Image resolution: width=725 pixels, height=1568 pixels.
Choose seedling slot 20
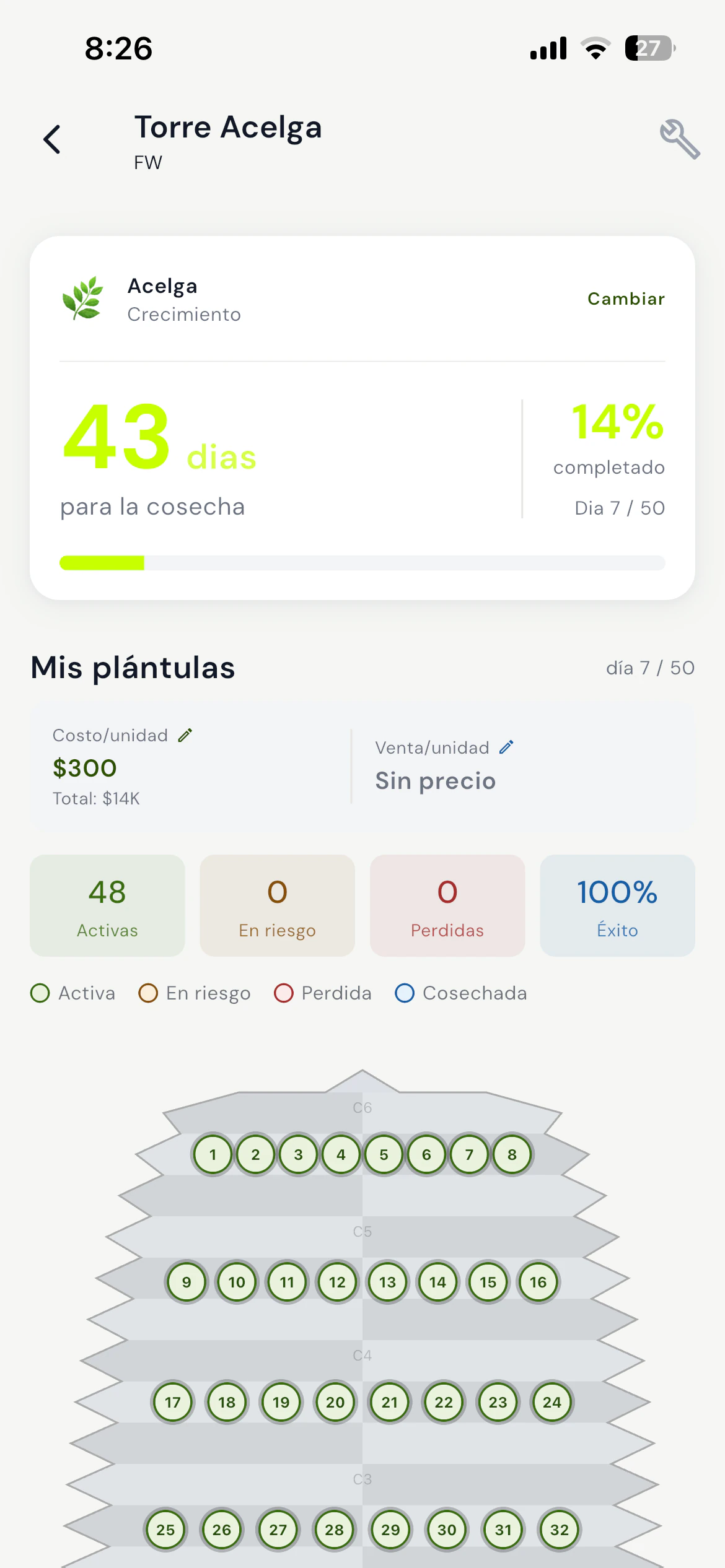click(335, 1402)
